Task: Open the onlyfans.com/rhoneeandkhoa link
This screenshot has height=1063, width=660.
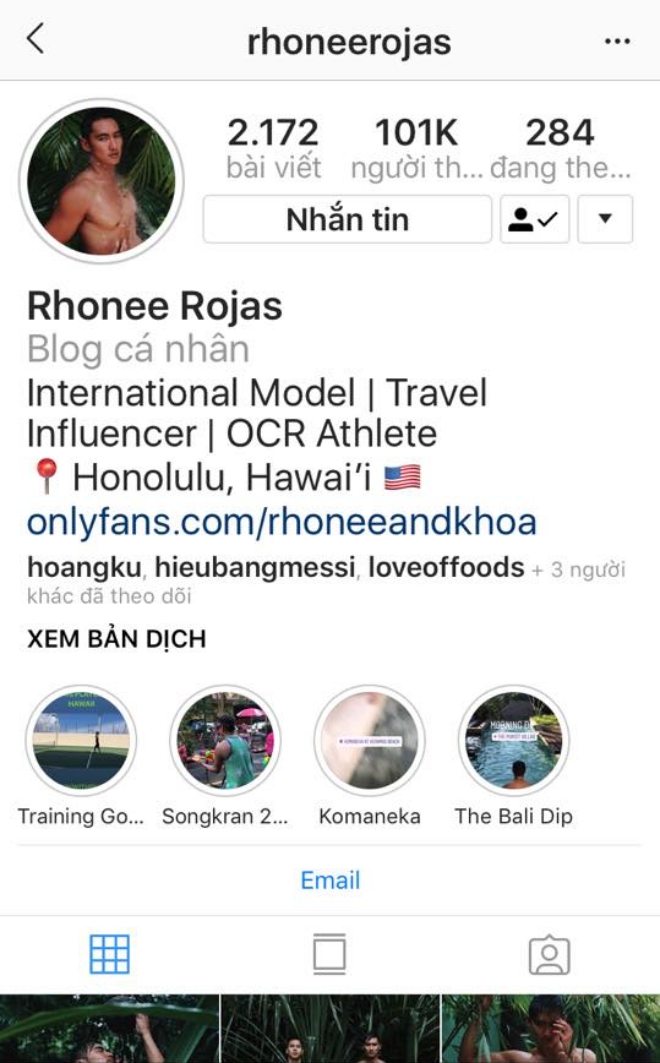Action: 281,522
